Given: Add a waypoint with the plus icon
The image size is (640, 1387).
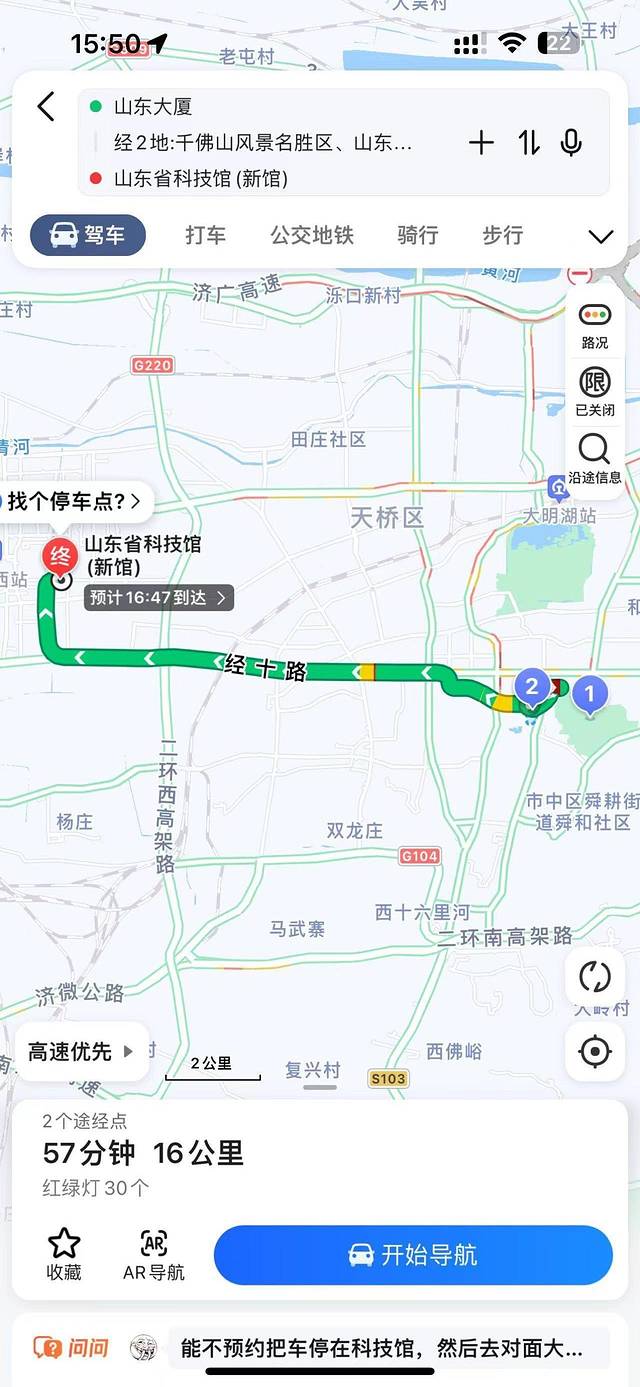Looking at the screenshot, I should [481, 143].
